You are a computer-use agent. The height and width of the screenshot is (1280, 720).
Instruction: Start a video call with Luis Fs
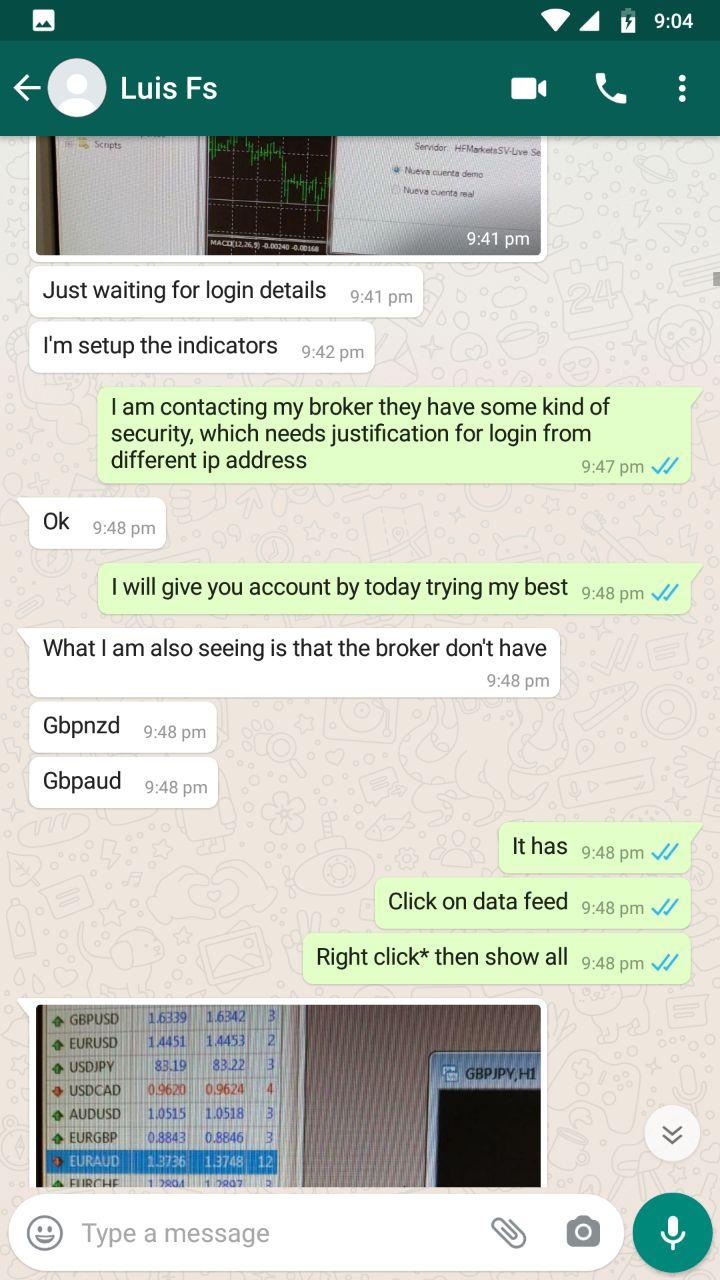click(528, 88)
